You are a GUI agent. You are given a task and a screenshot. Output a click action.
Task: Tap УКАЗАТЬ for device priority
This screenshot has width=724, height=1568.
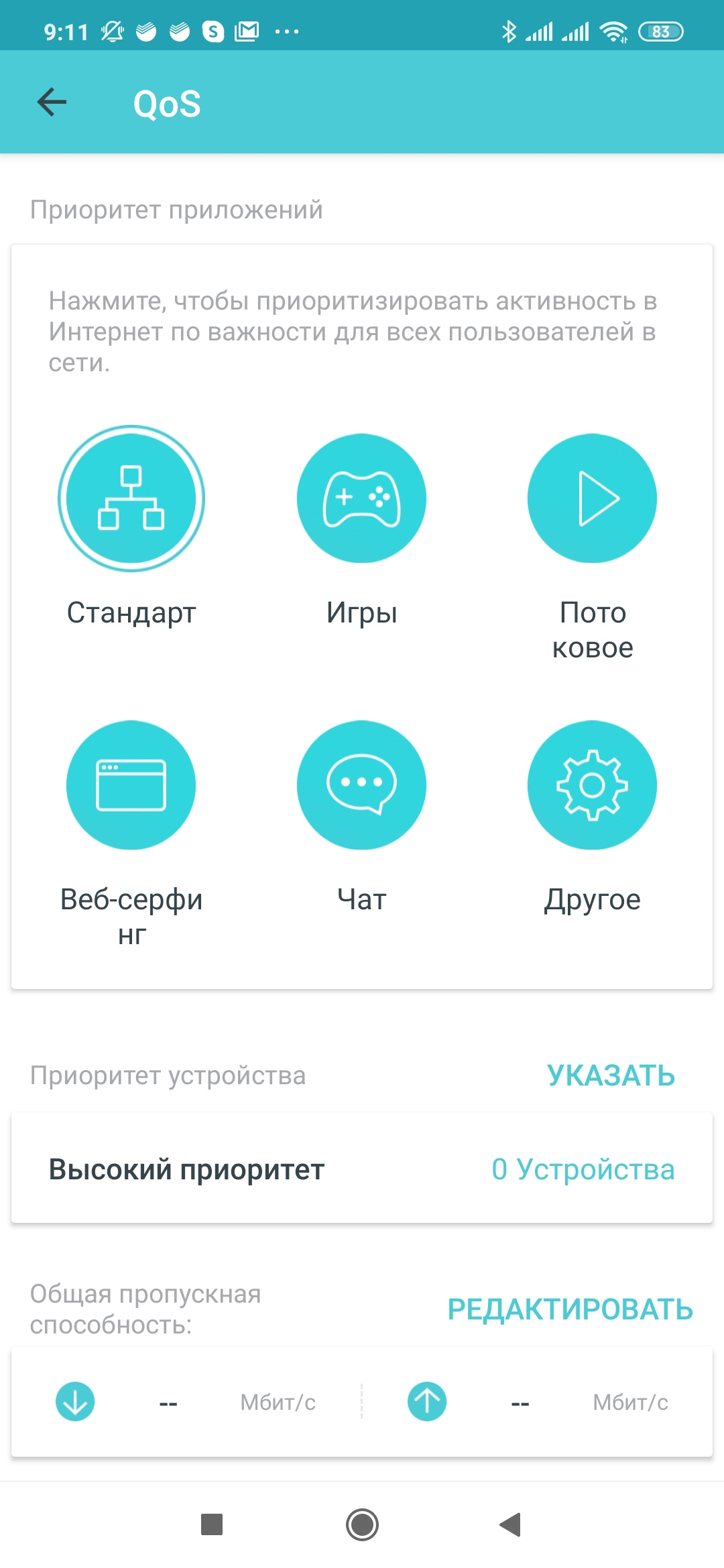click(611, 1075)
